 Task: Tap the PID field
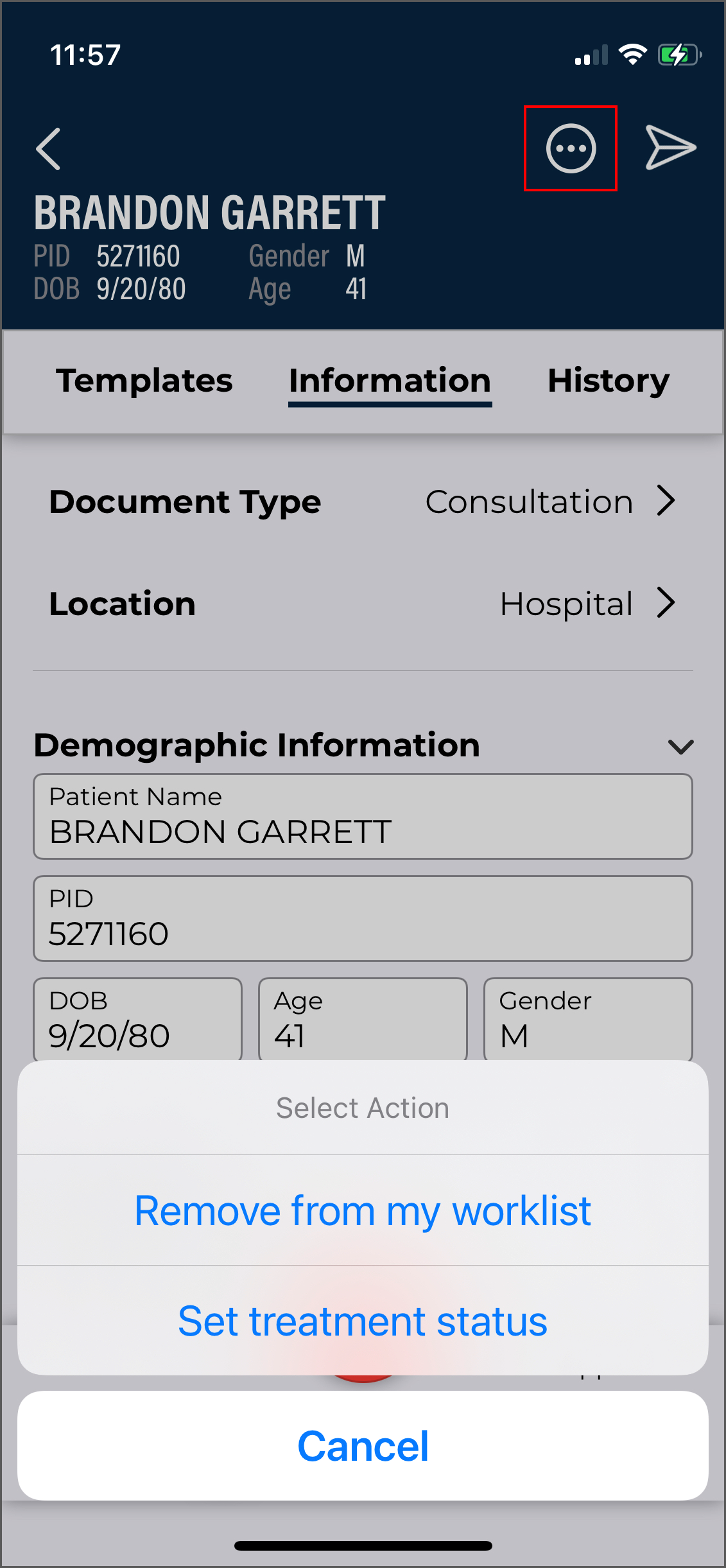(x=363, y=919)
